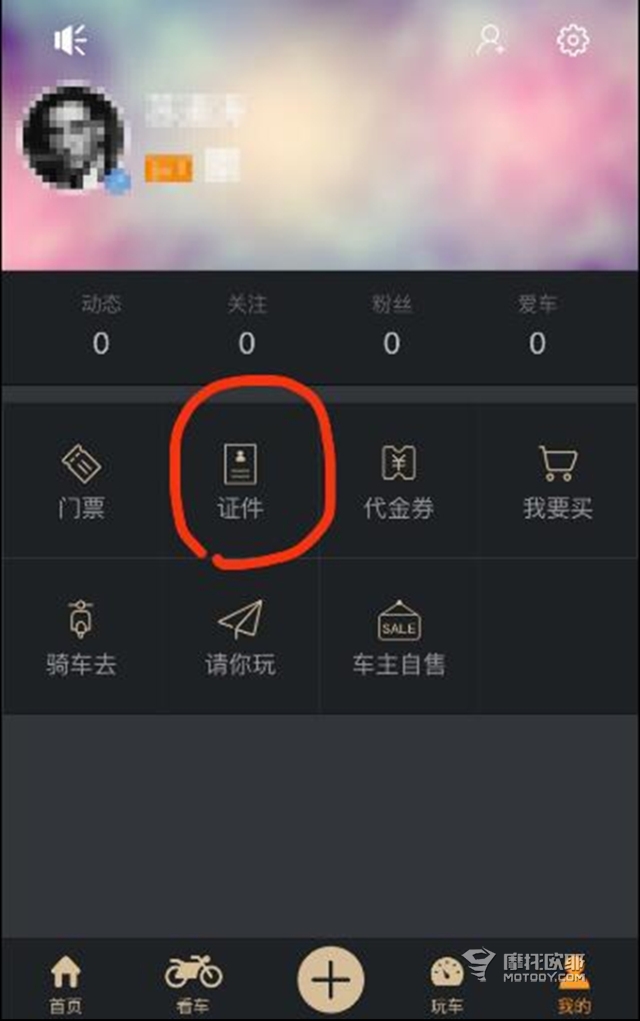The width and height of the screenshot is (640, 1021).
Task: Open 门票 tickets
Action: point(81,482)
